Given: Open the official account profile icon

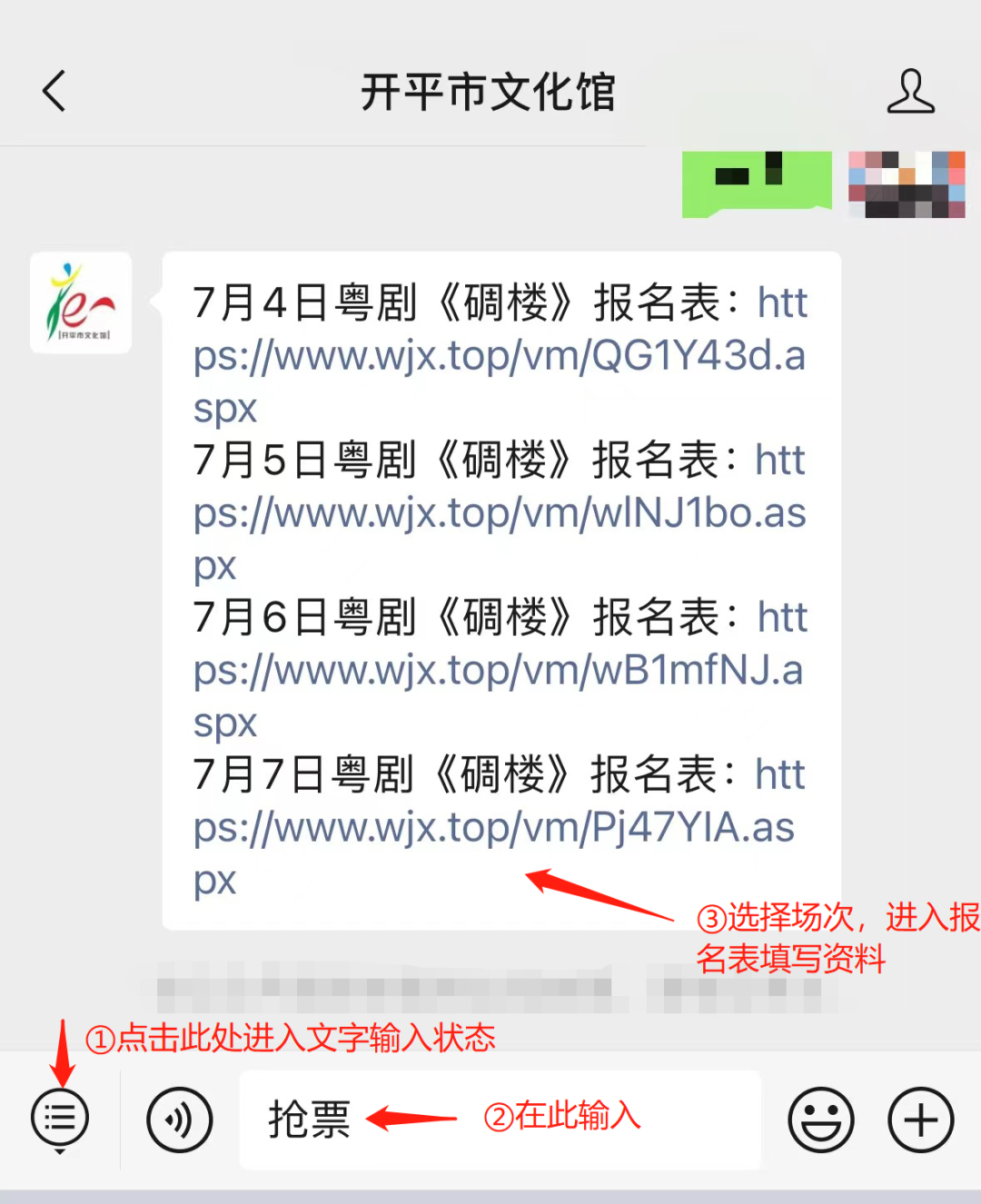Looking at the screenshot, I should tap(913, 91).
